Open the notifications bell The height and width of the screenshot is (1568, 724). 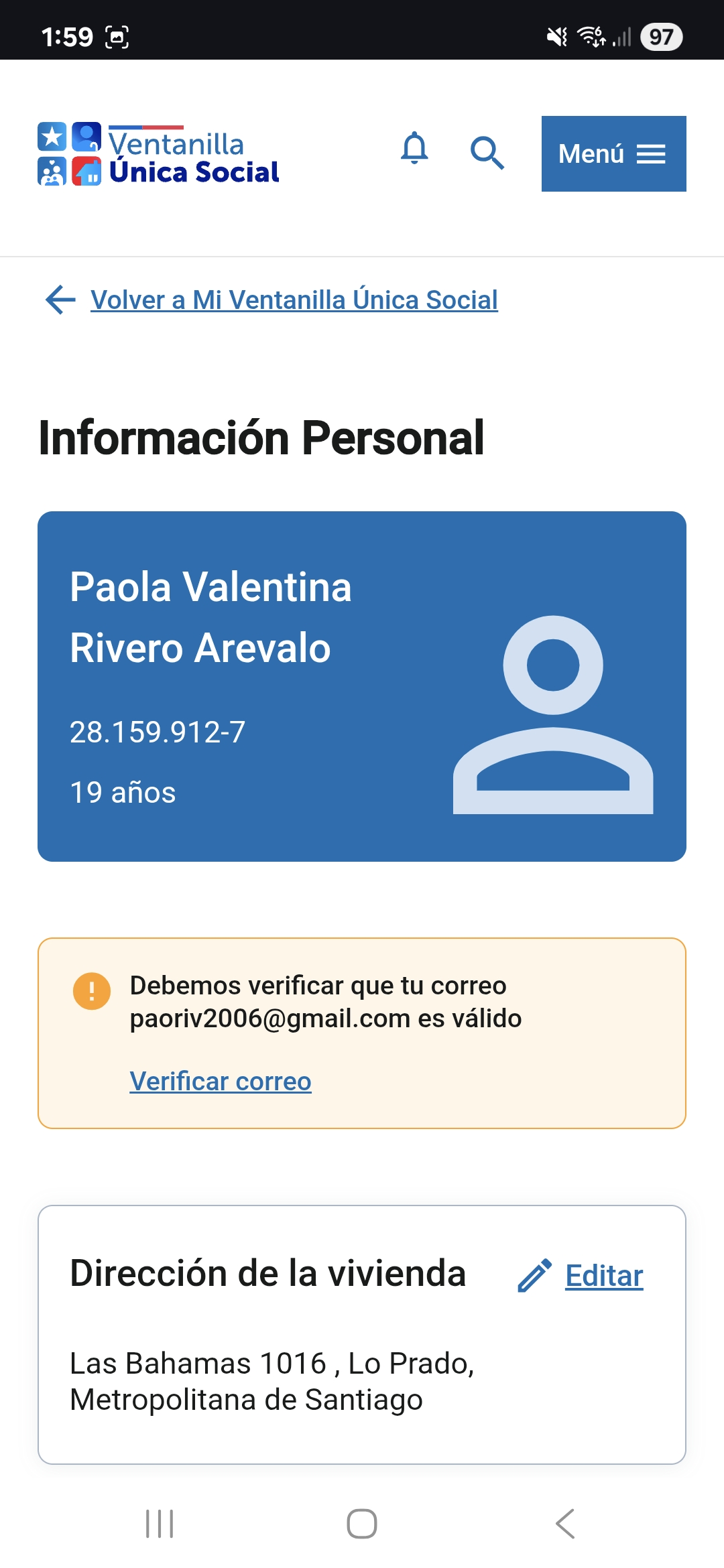(x=414, y=149)
